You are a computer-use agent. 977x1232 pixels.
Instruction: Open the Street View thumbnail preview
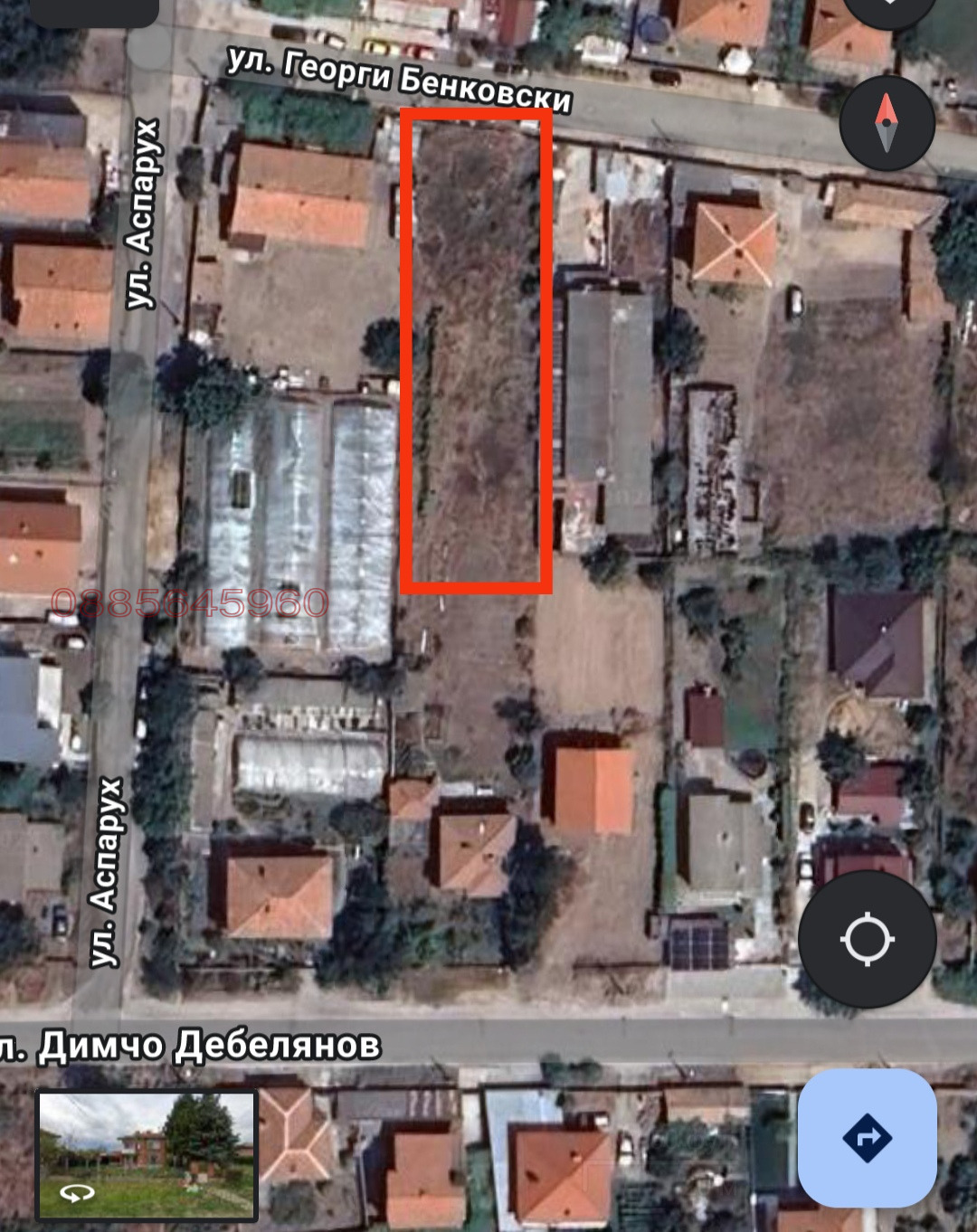point(147,1155)
